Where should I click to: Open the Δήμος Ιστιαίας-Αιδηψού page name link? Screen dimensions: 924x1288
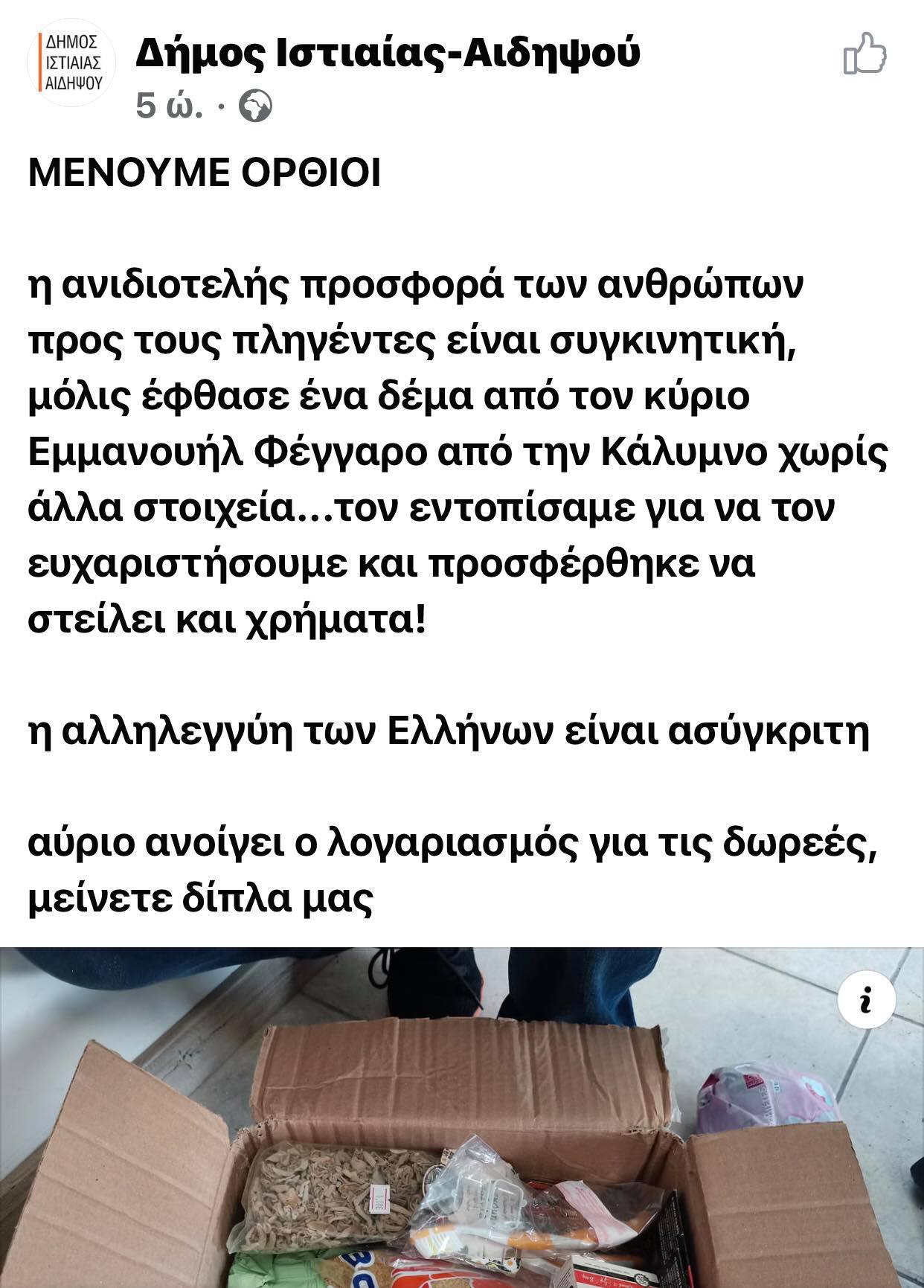(x=387, y=53)
